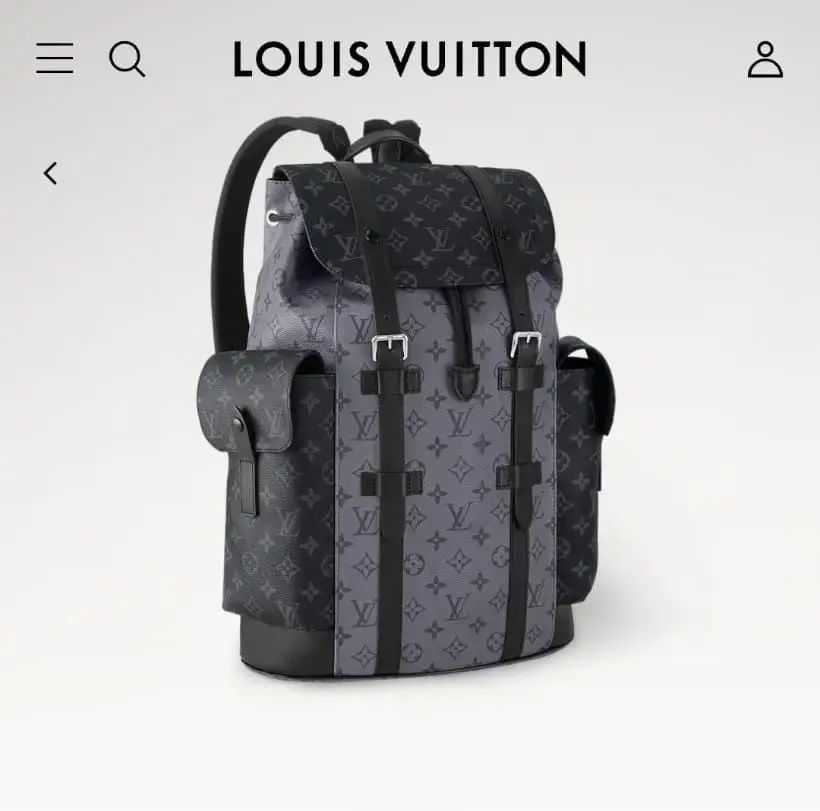Go back with the left arrow
The height and width of the screenshot is (811, 820).
(x=50, y=173)
